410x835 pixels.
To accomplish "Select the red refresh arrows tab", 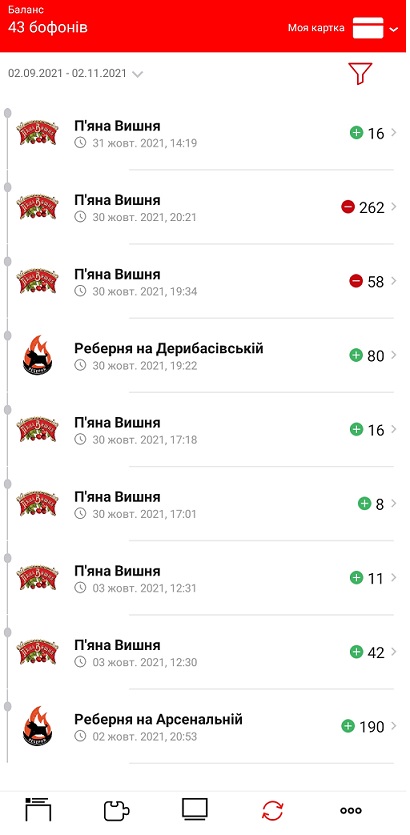I will point(273,811).
